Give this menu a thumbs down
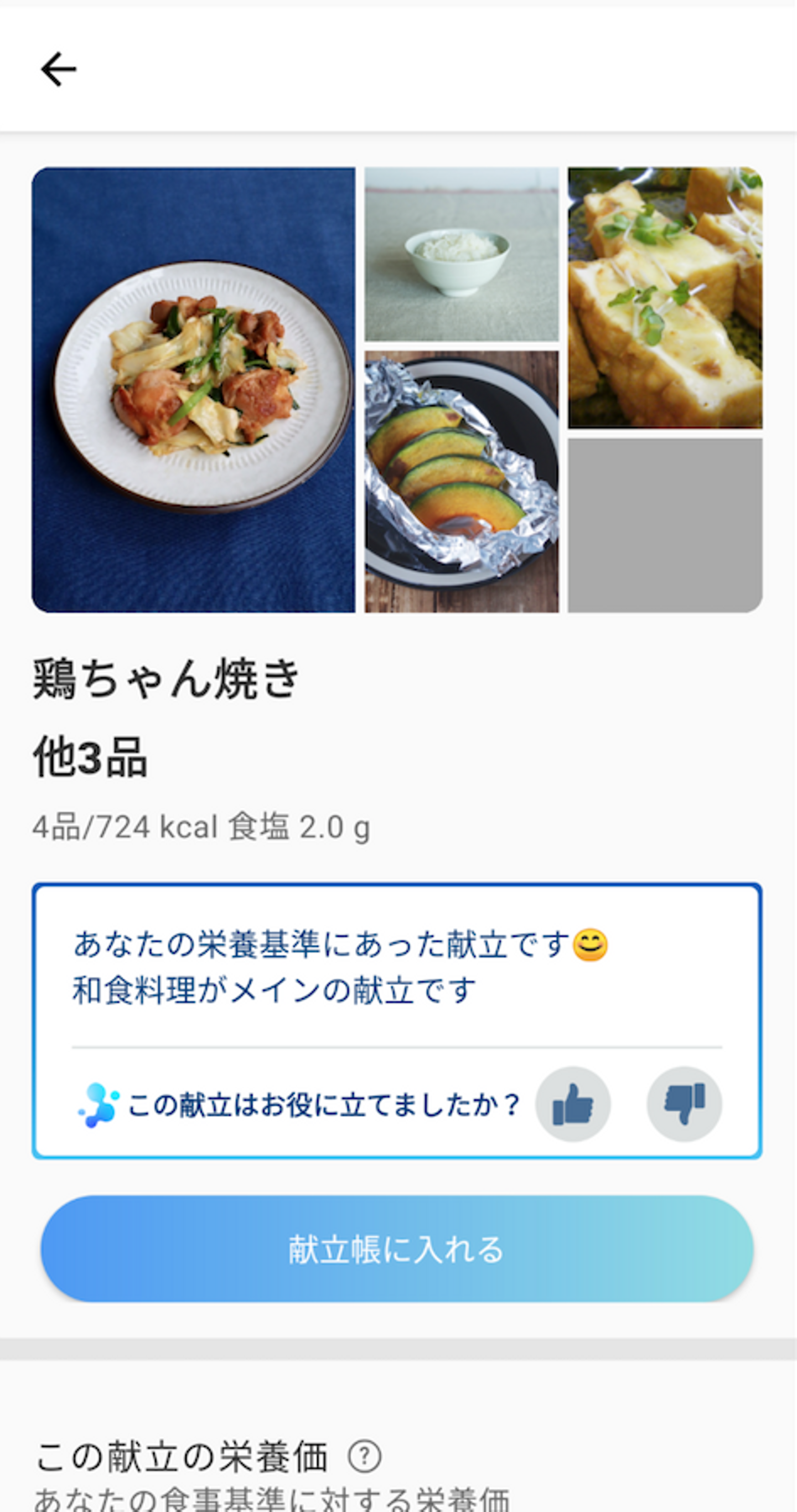Viewport: 797px width, 1512px height. [x=684, y=1103]
